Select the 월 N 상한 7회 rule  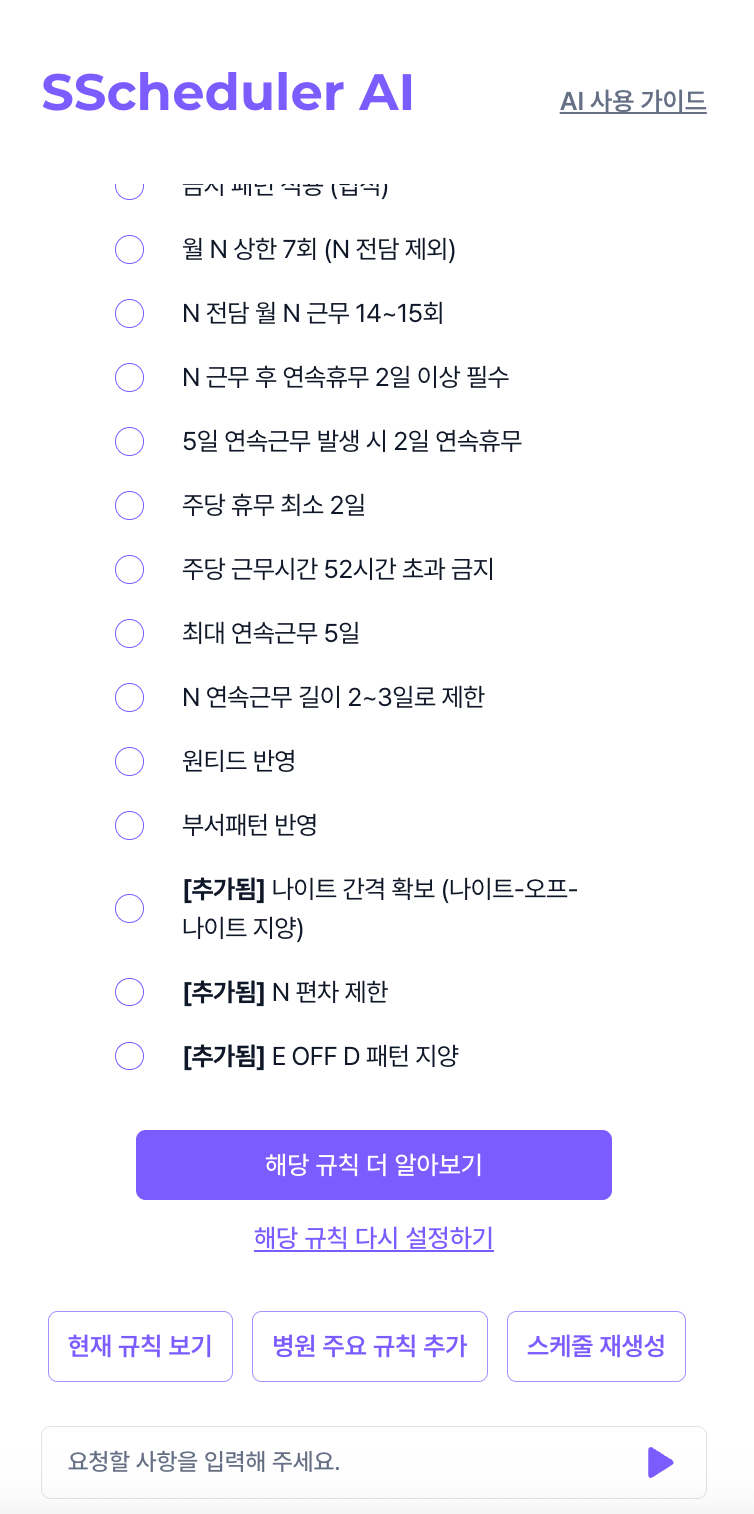coord(130,249)
